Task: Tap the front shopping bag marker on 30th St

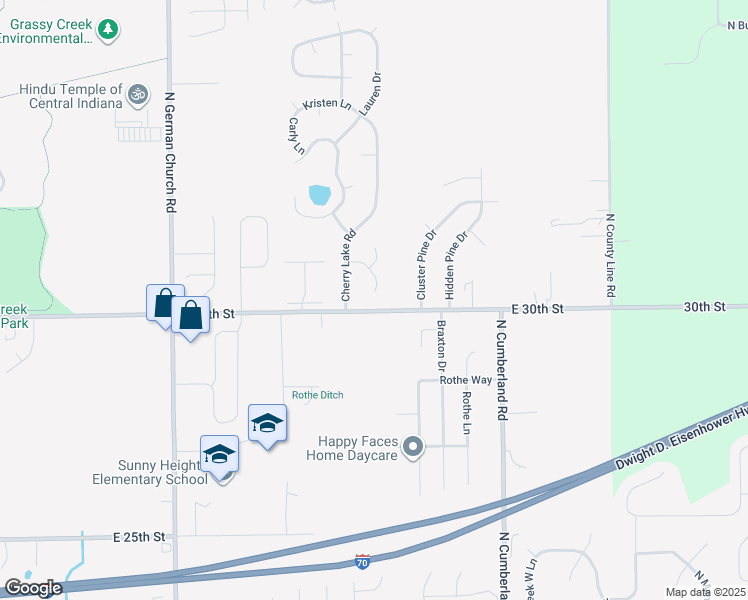Action: [x=190, y=316]
